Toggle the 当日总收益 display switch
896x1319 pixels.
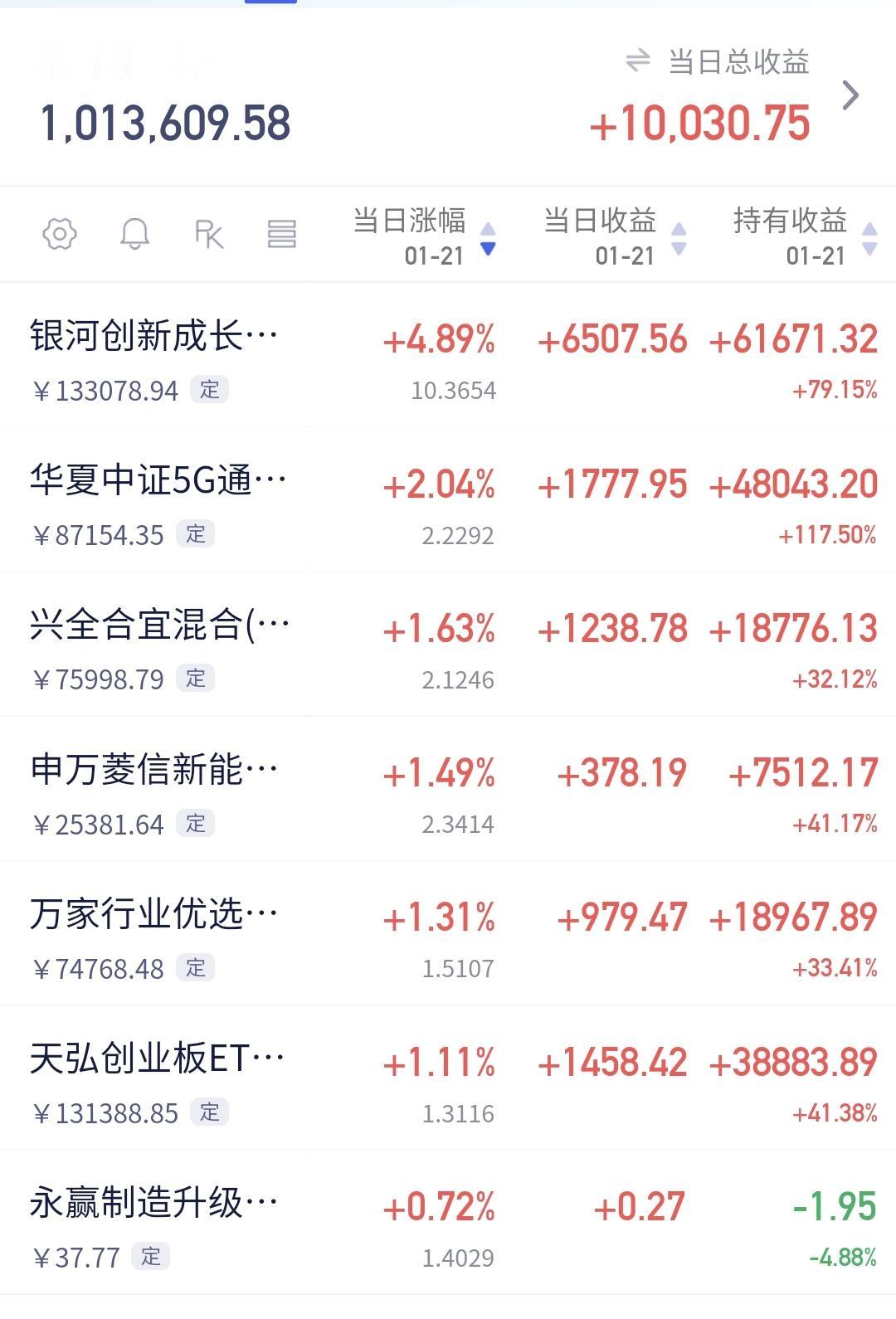point(637,61)
